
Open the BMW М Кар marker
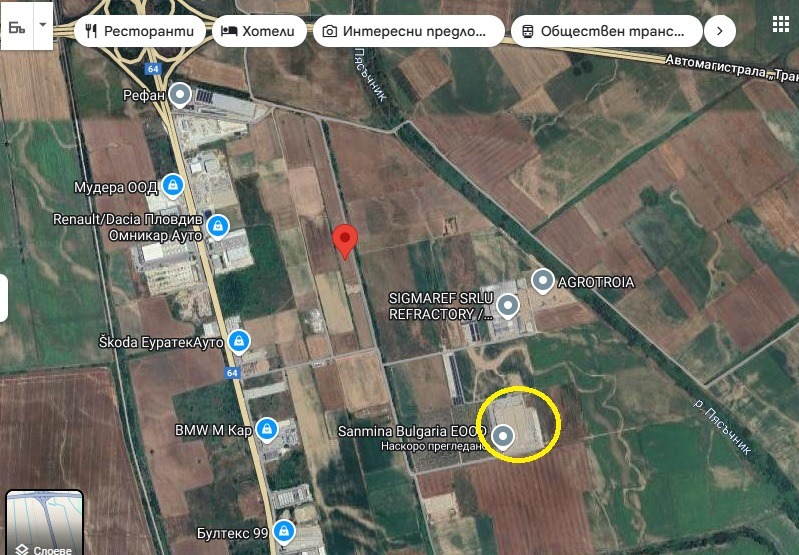pyautogui.click(x=266, y=430)
